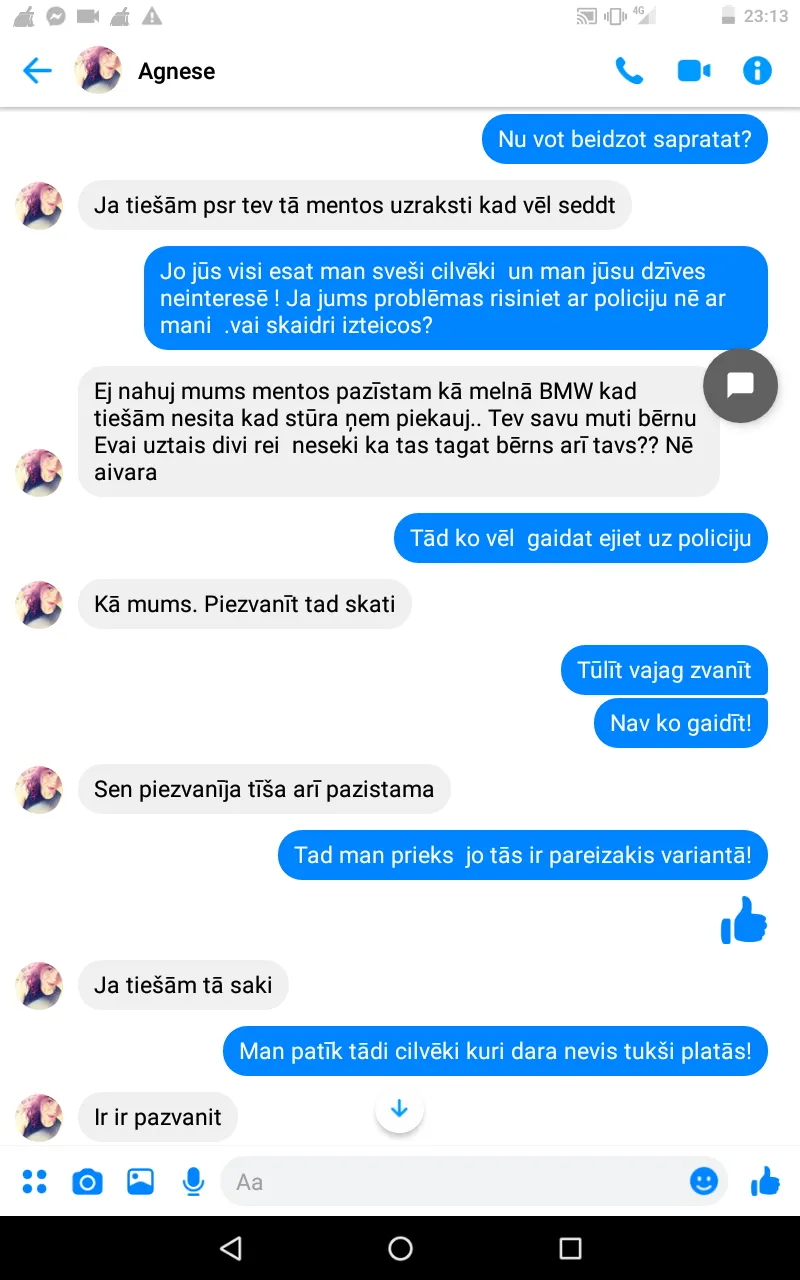Send a thumbs-up like in the chat
800x1280 pixels.
click(x=765, y=1181)
